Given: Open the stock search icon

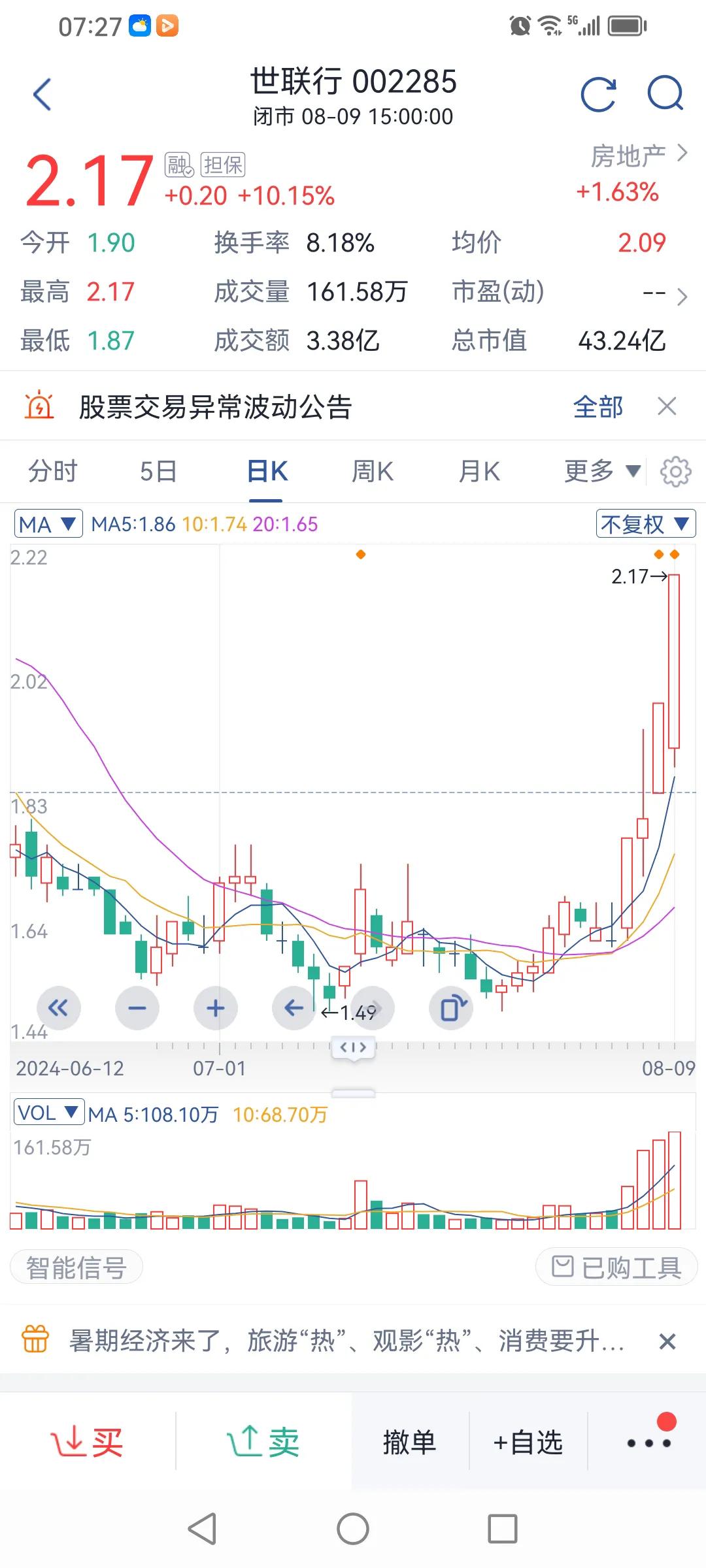Looking at the screenshot, I should [x=665, y=93].
